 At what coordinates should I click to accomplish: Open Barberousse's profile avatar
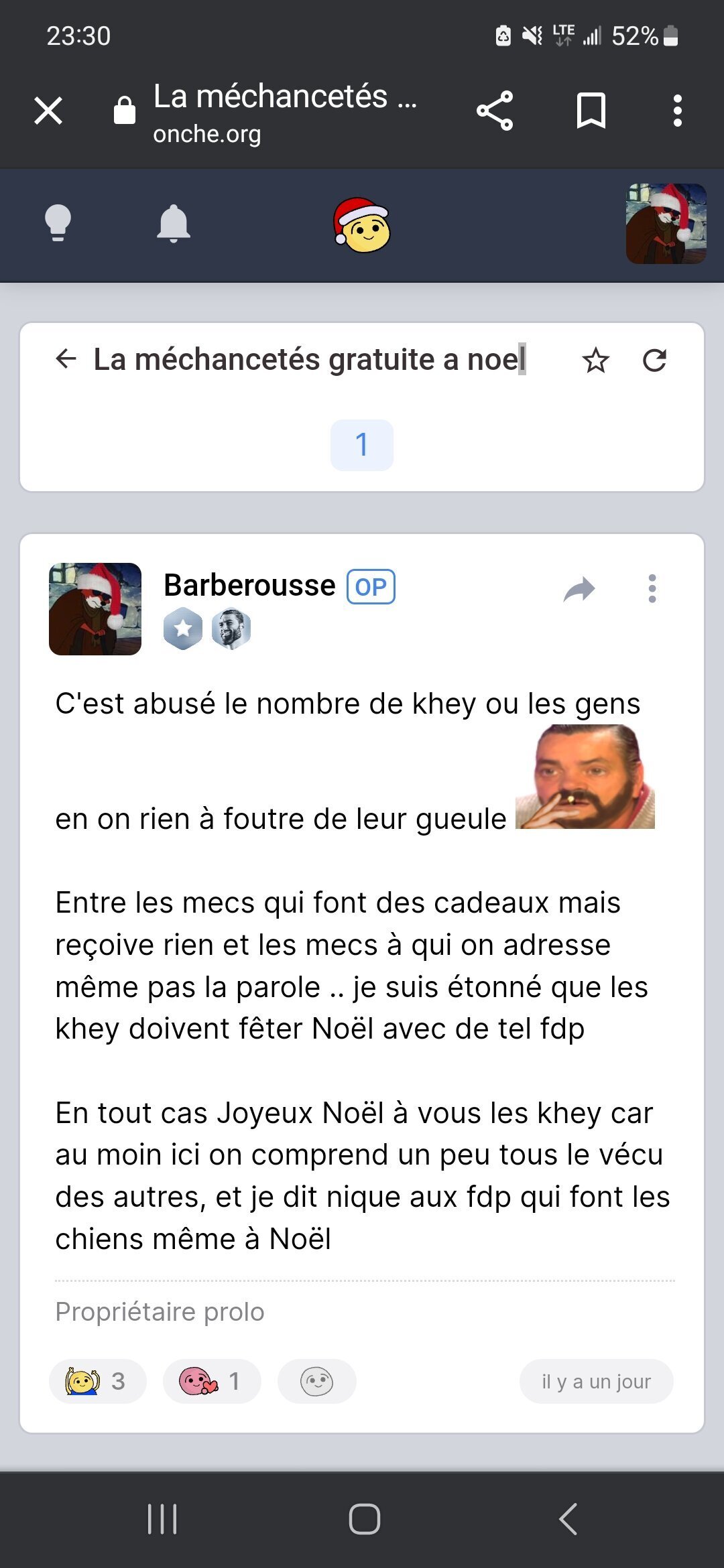(95, 609)
